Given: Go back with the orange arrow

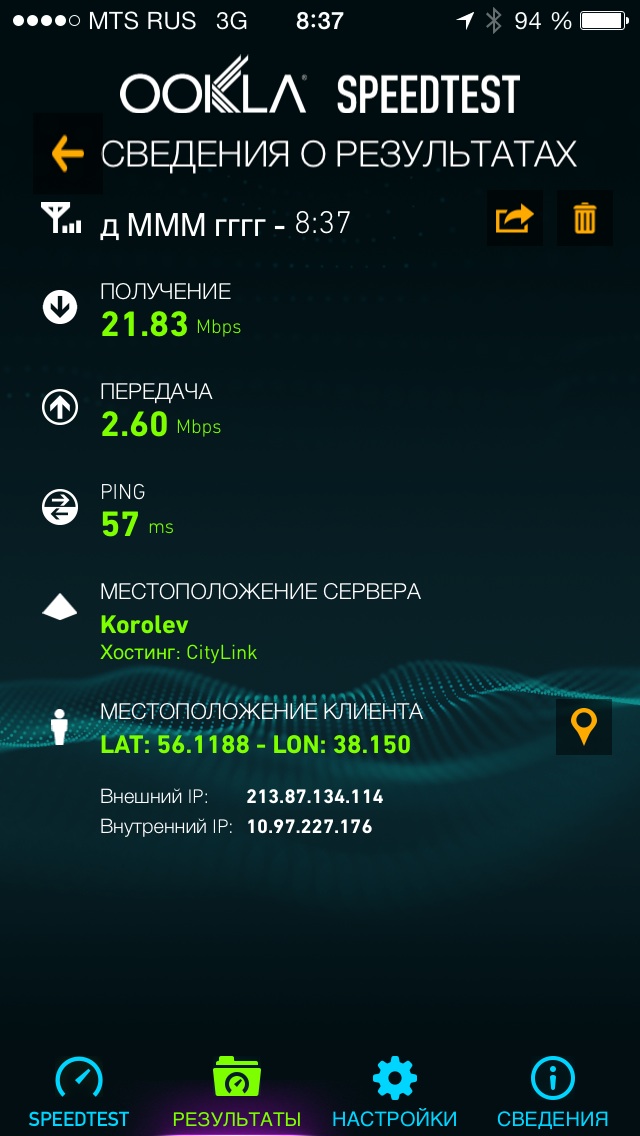Looking at the screenshot, I should click(67, 153).
